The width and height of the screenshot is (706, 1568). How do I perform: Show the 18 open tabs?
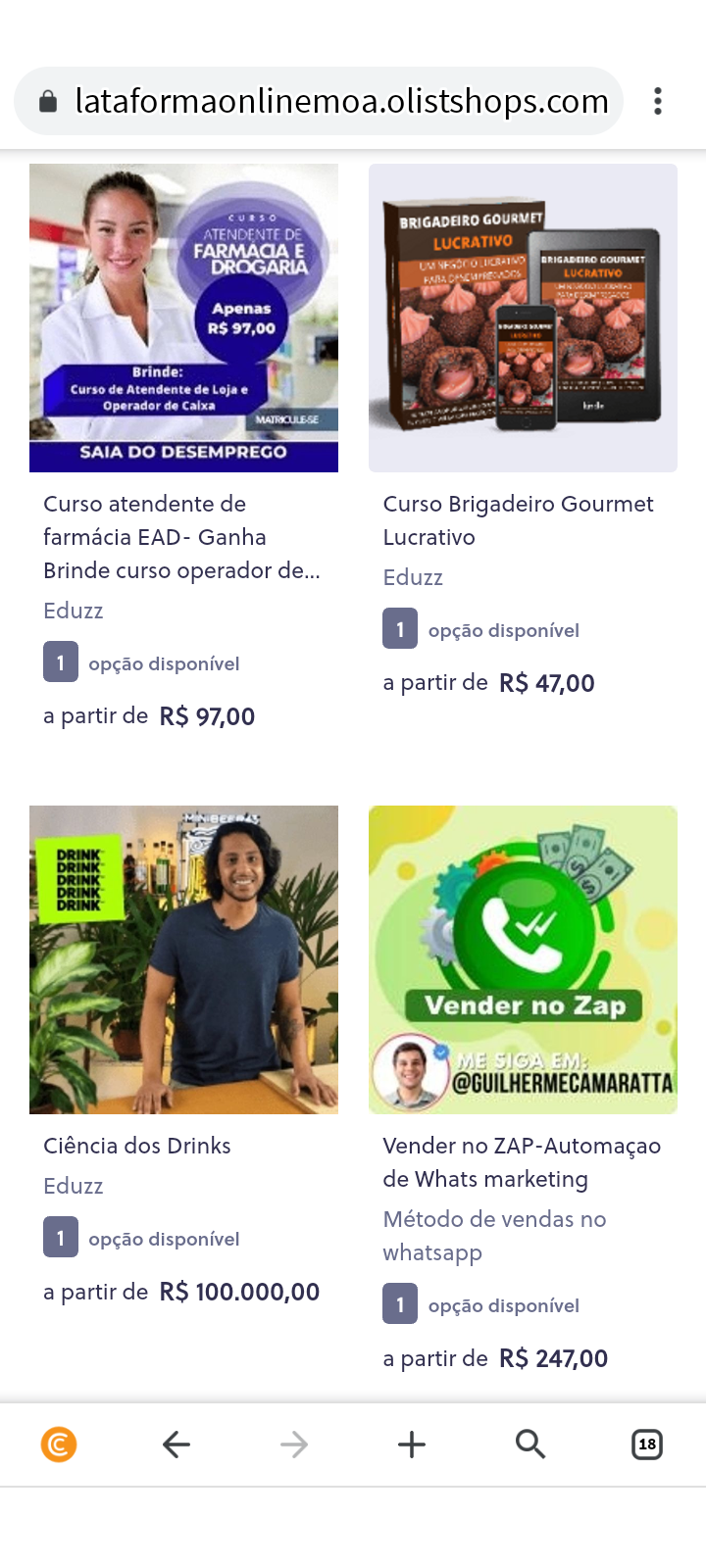click(647, 1444)
